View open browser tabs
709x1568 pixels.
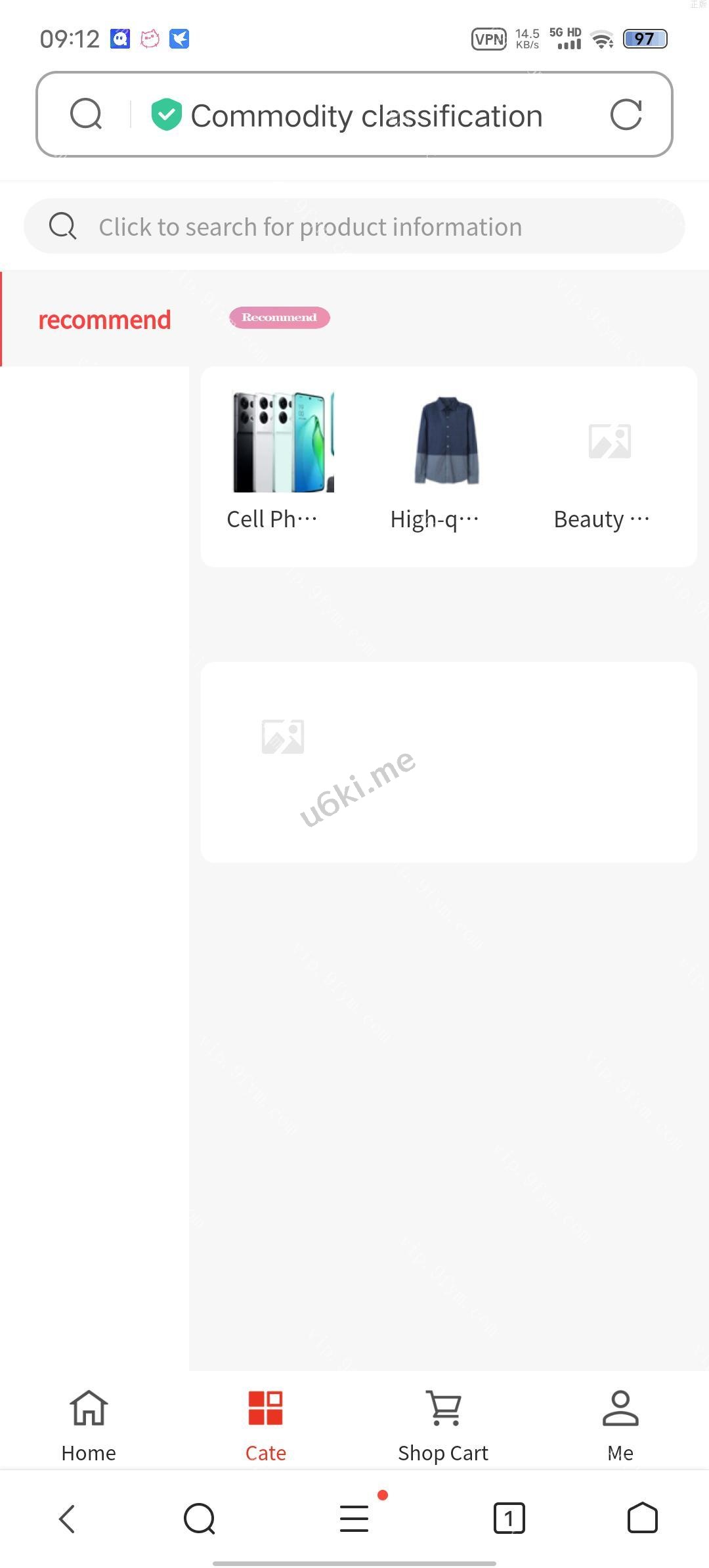[x=509, y=1519]
